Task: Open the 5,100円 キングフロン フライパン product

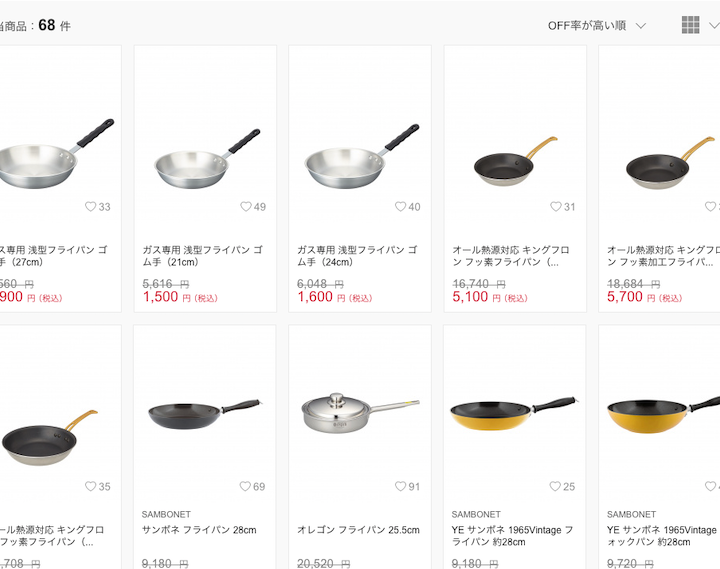Action: [513, 256]
